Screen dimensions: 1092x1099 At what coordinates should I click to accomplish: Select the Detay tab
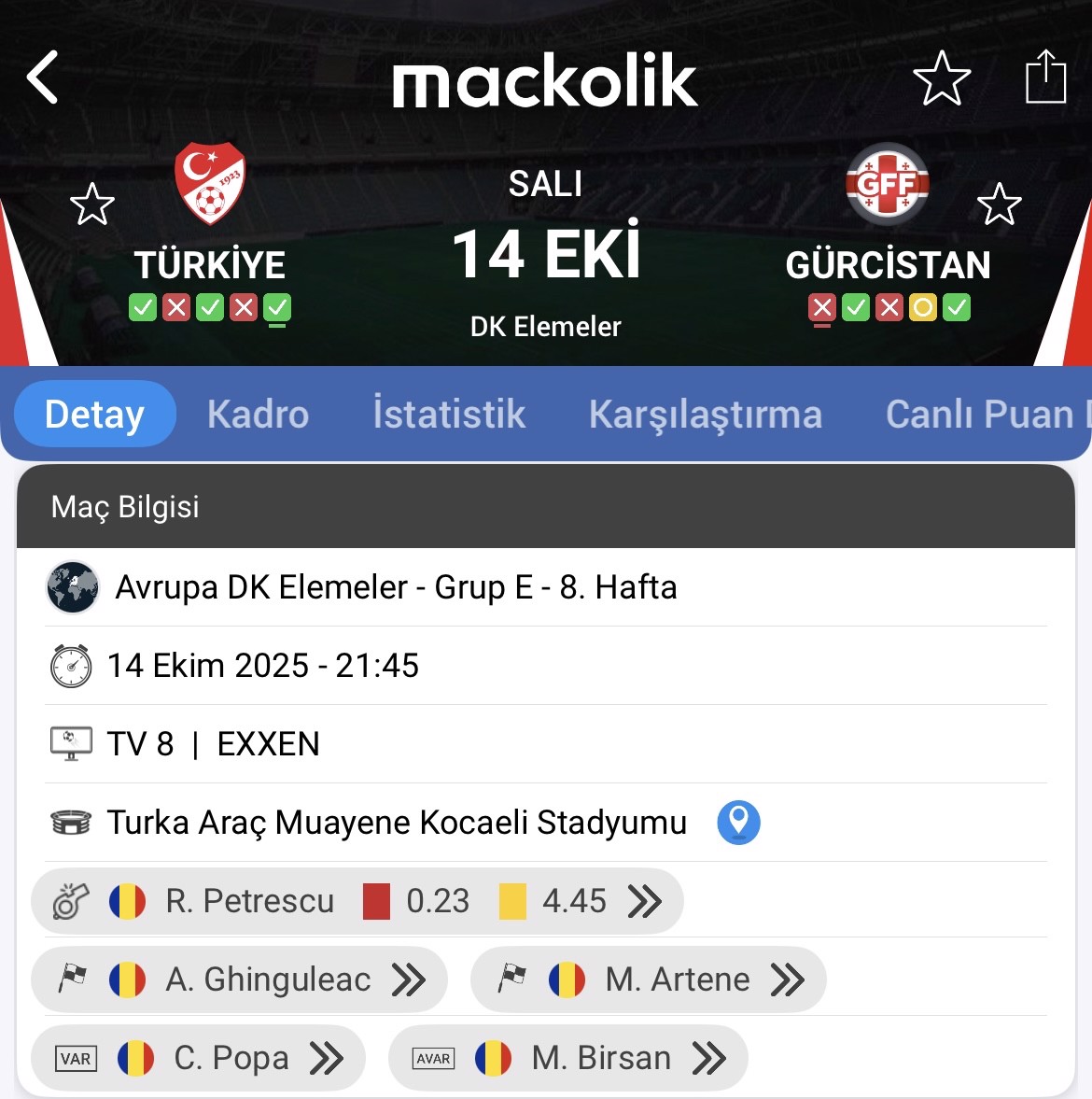pyautogui.click(x=95, y=415)
